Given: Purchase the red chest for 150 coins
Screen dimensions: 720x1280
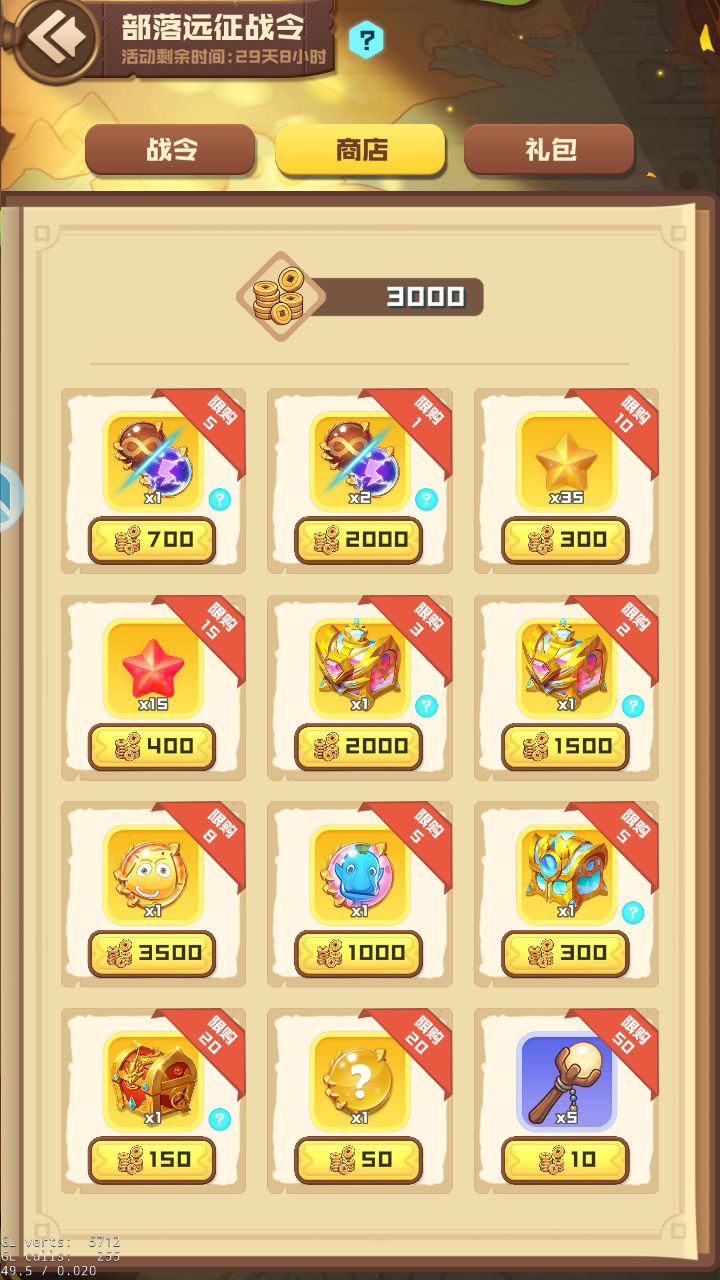Looking at the screenshot, I should [152, 1160].
